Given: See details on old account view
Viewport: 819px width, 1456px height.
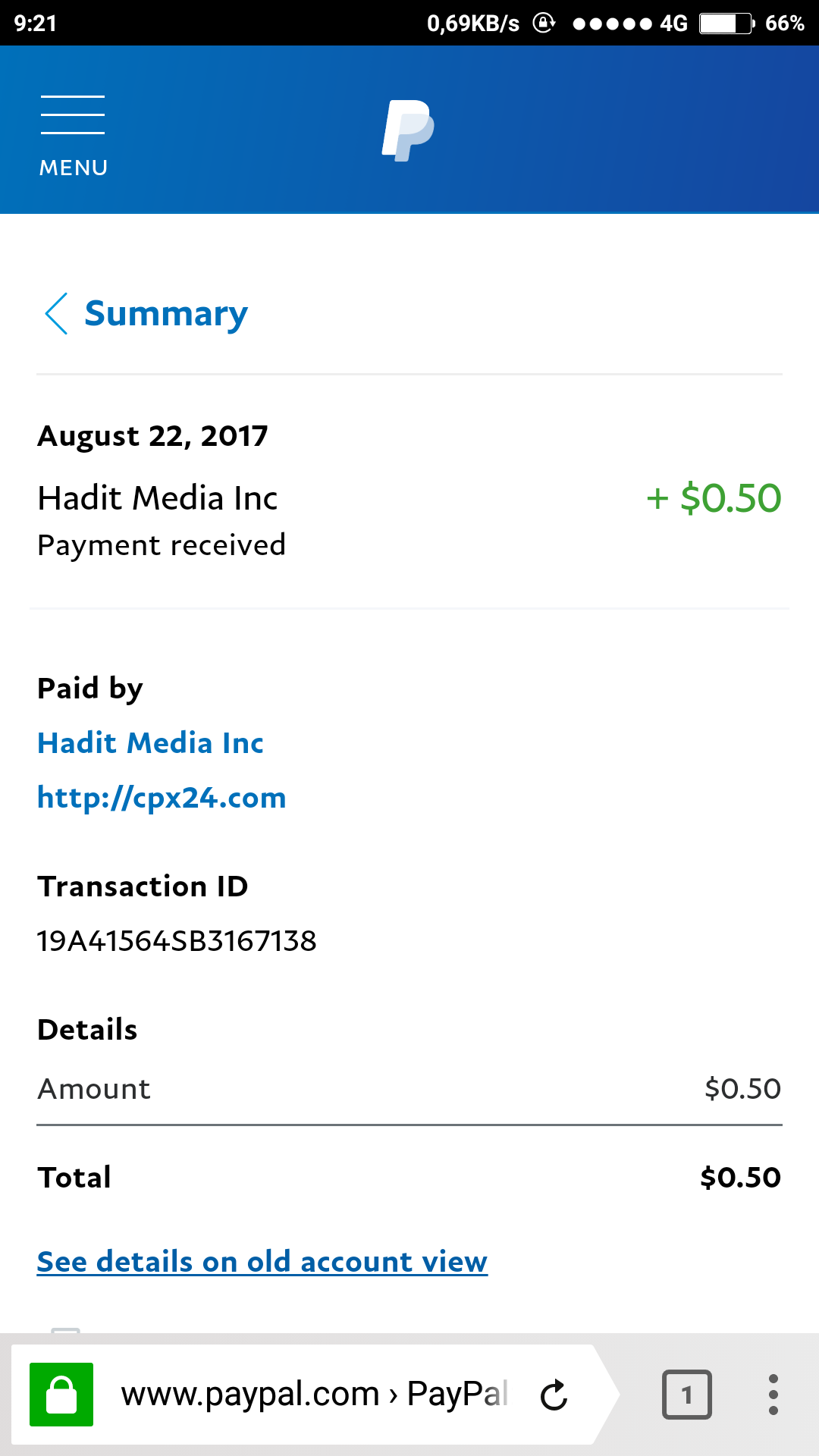Looking at the screenshot, I should click(262, 1262).
